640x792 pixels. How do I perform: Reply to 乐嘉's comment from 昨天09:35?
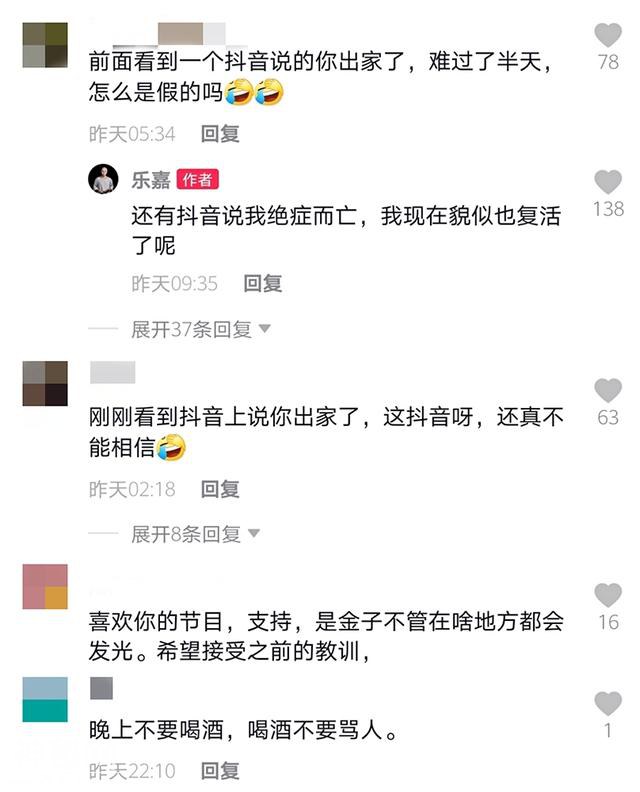tap(263, 284)
